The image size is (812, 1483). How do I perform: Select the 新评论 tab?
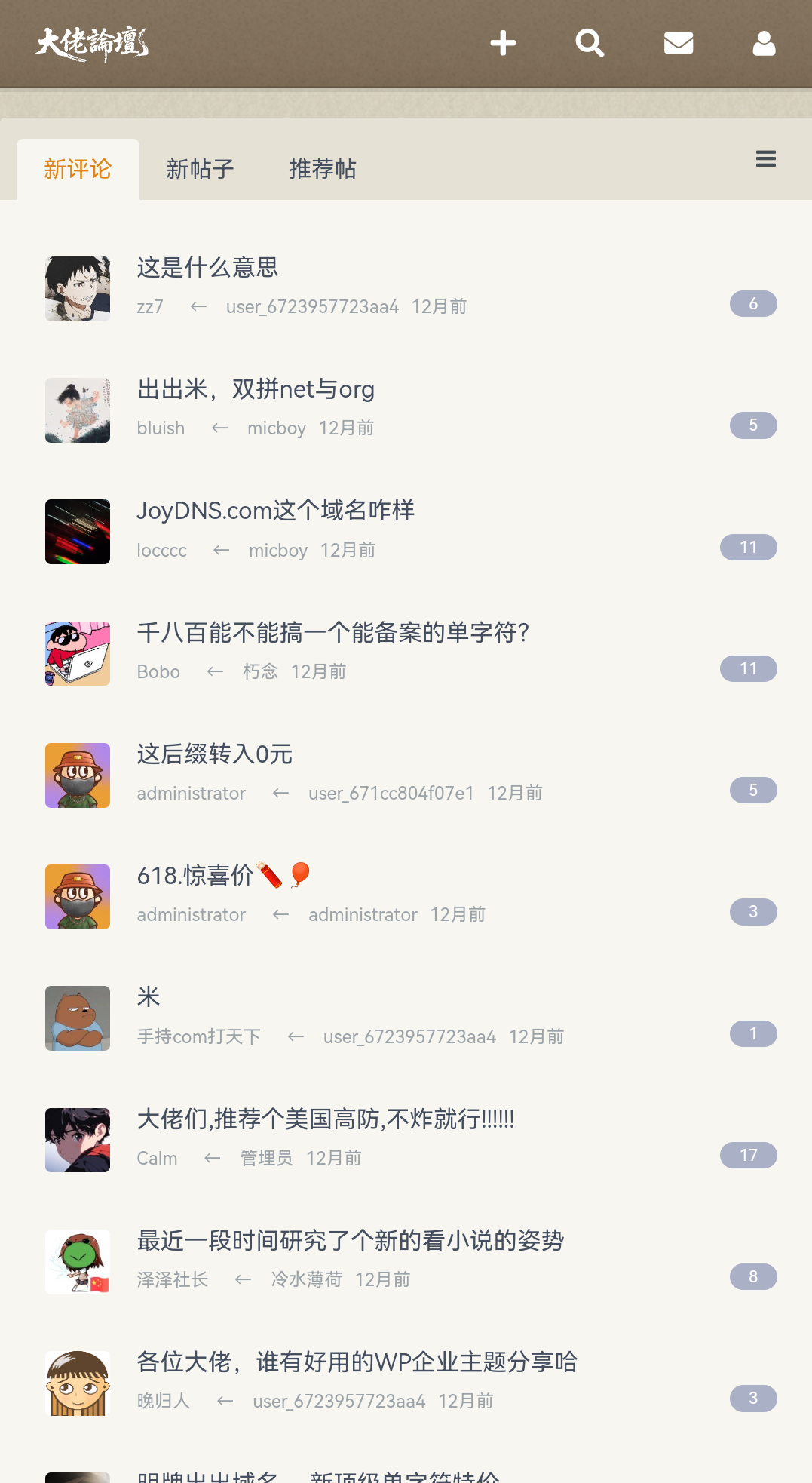point(78,169)
